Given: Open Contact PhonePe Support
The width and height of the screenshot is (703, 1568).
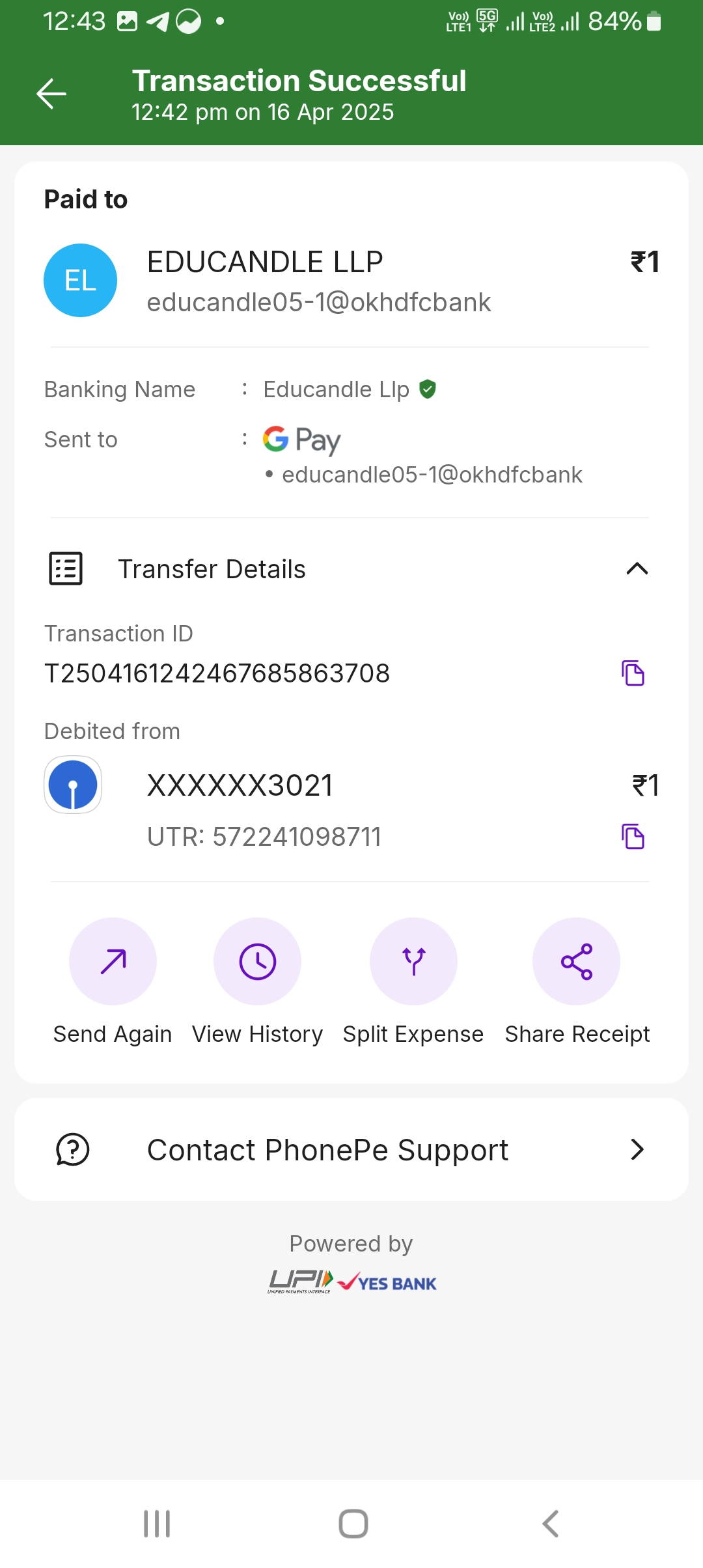Looking at the screenshot, I should tap(351, 1150).
